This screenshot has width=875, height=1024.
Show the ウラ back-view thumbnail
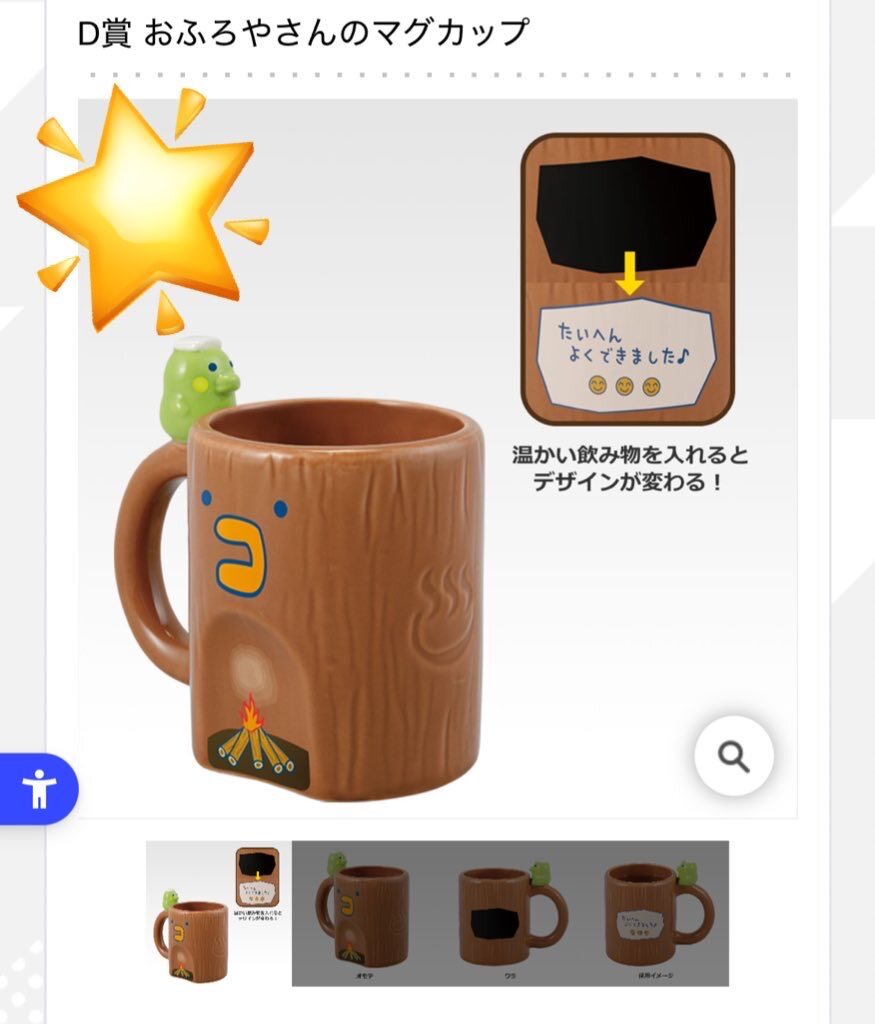(x=511, y=913)
